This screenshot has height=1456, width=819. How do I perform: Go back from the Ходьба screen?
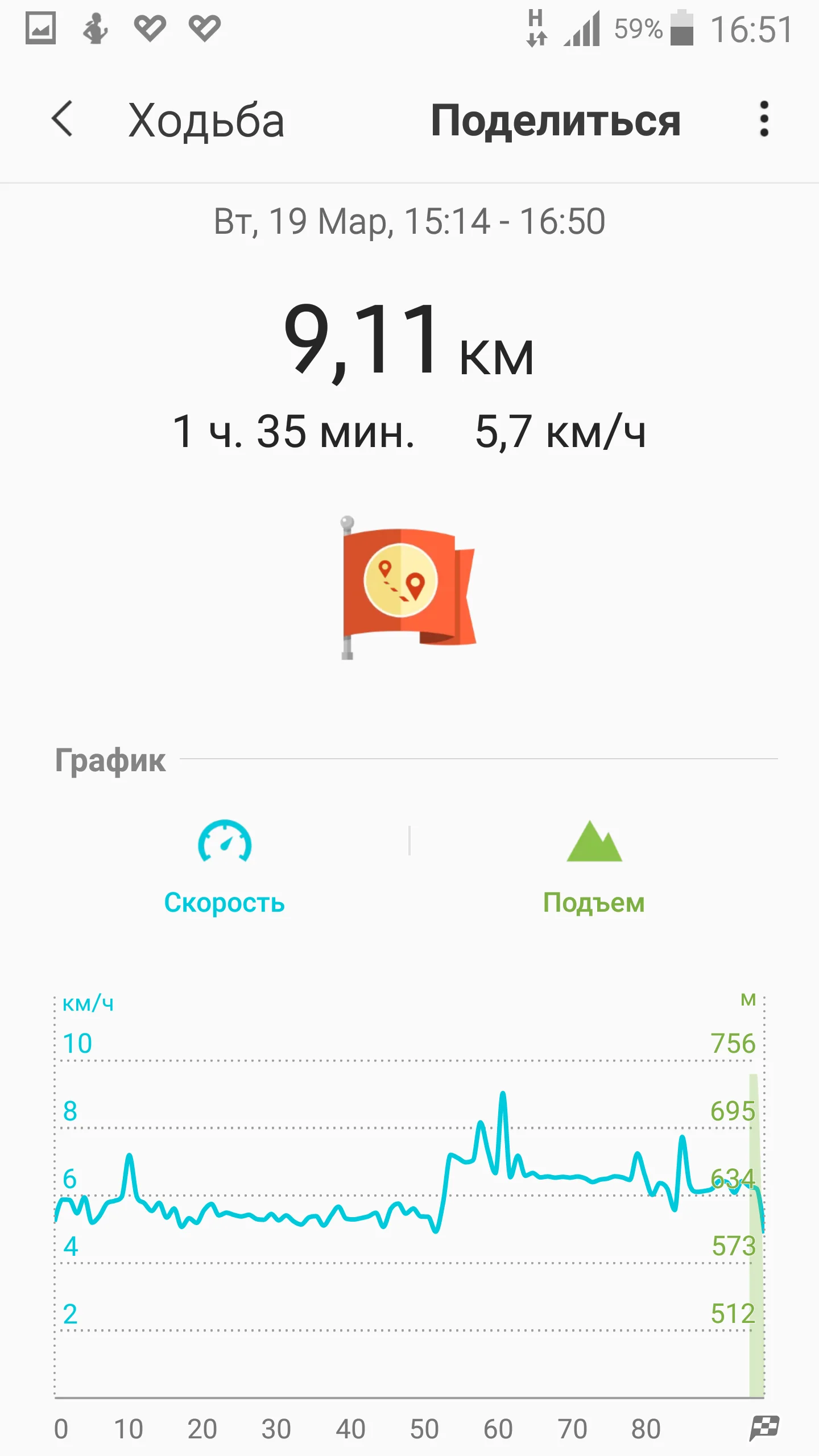click(x=63, y=119)
